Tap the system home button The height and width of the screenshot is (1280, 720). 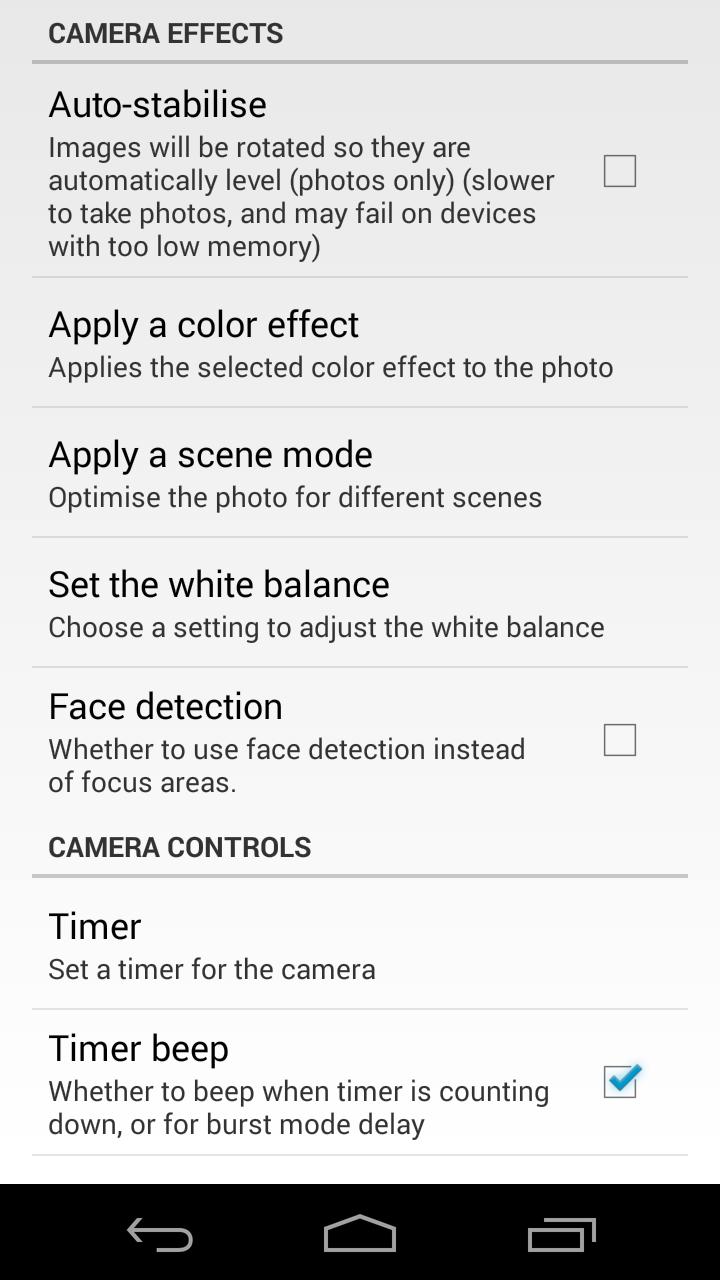[360, 1234]
